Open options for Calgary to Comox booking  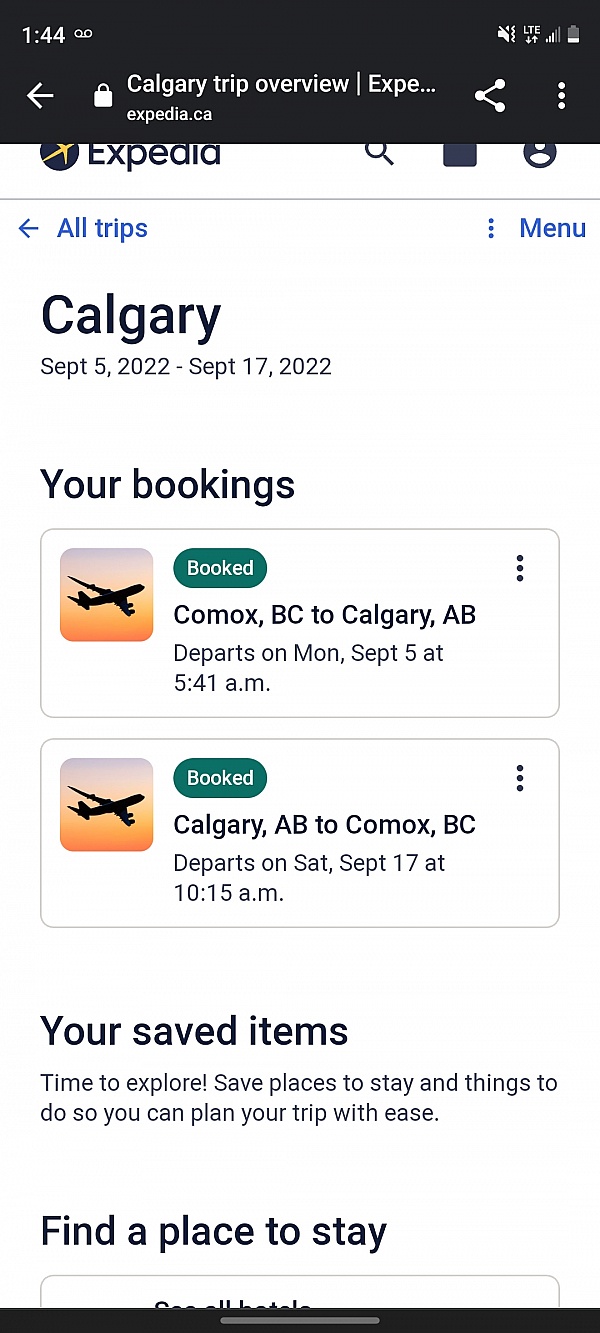tap(519, 778)
